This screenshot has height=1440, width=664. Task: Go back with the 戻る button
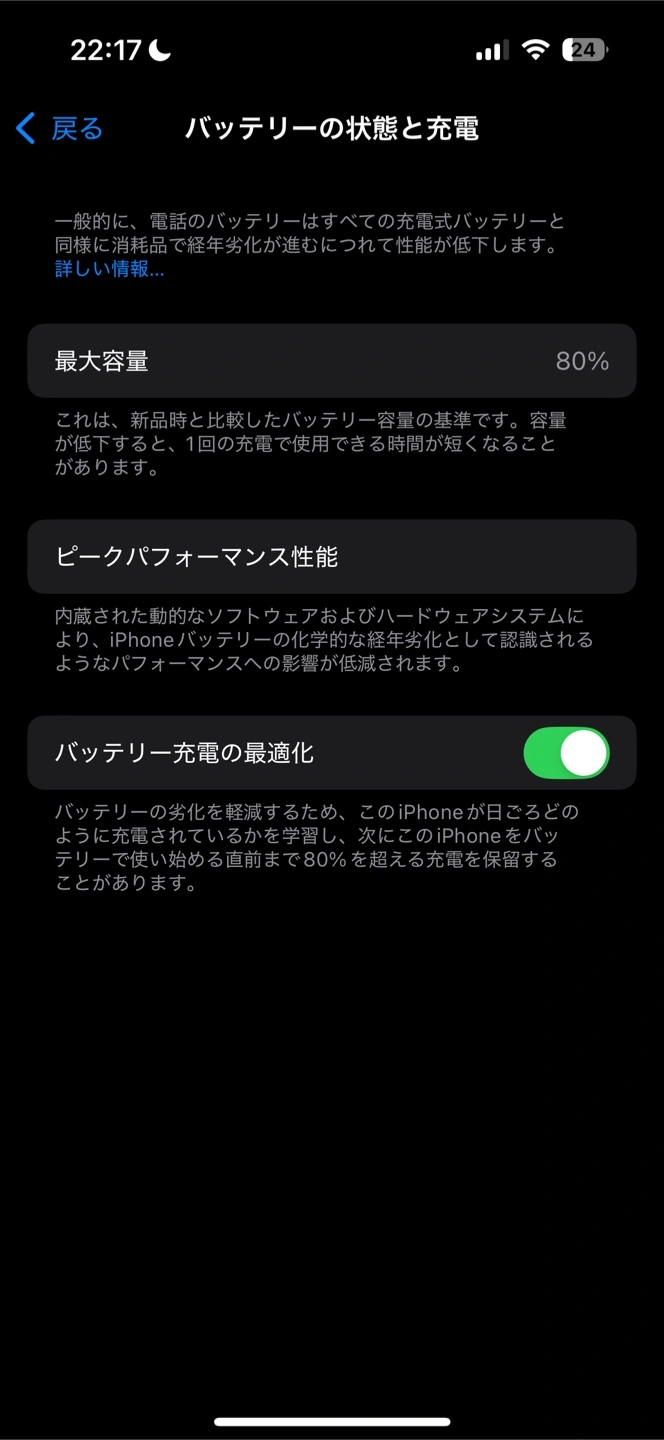click(x=60, y=128)
